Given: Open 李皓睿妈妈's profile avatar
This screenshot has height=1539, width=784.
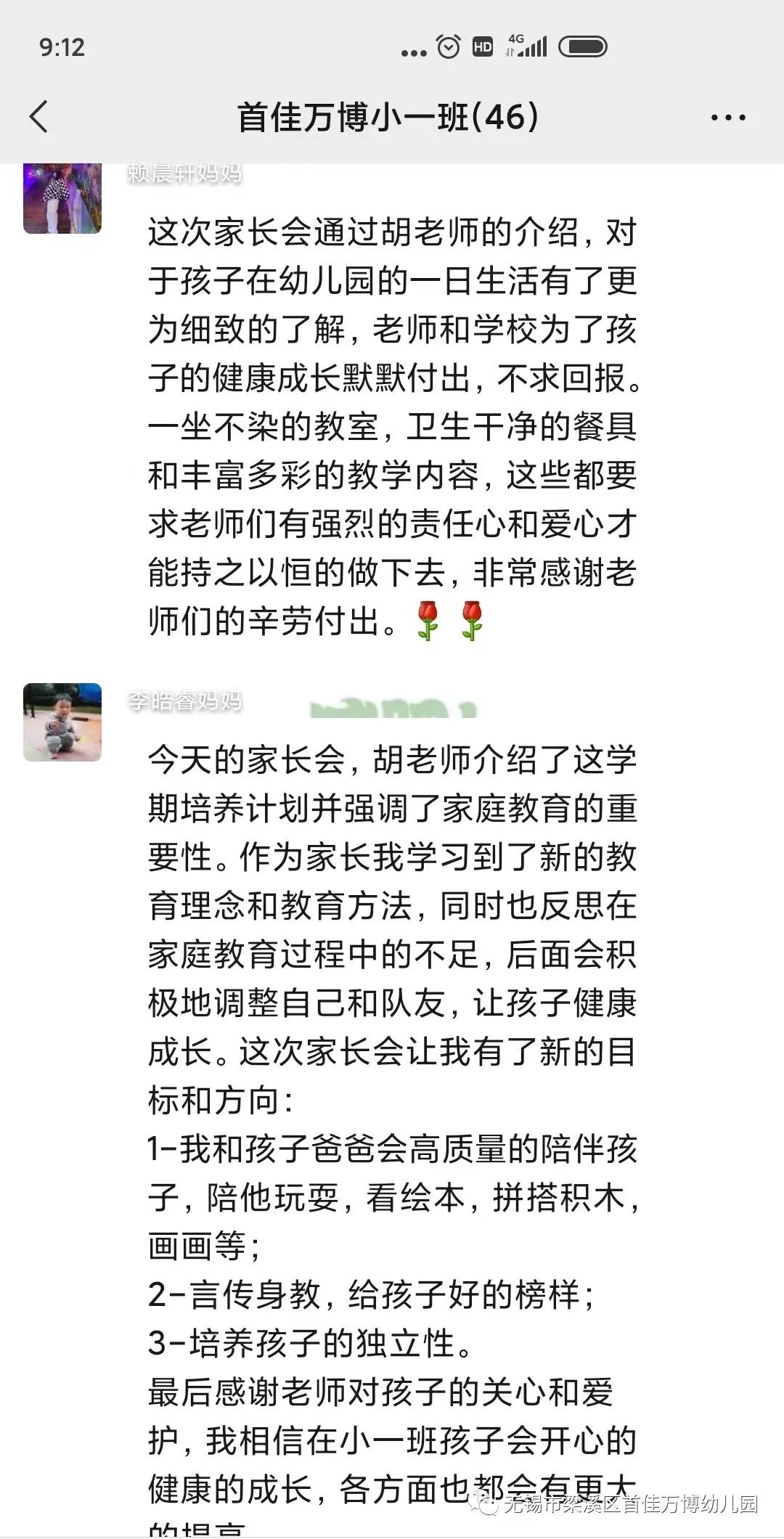Looking at the screenshot, I should [x=62, y=722].
